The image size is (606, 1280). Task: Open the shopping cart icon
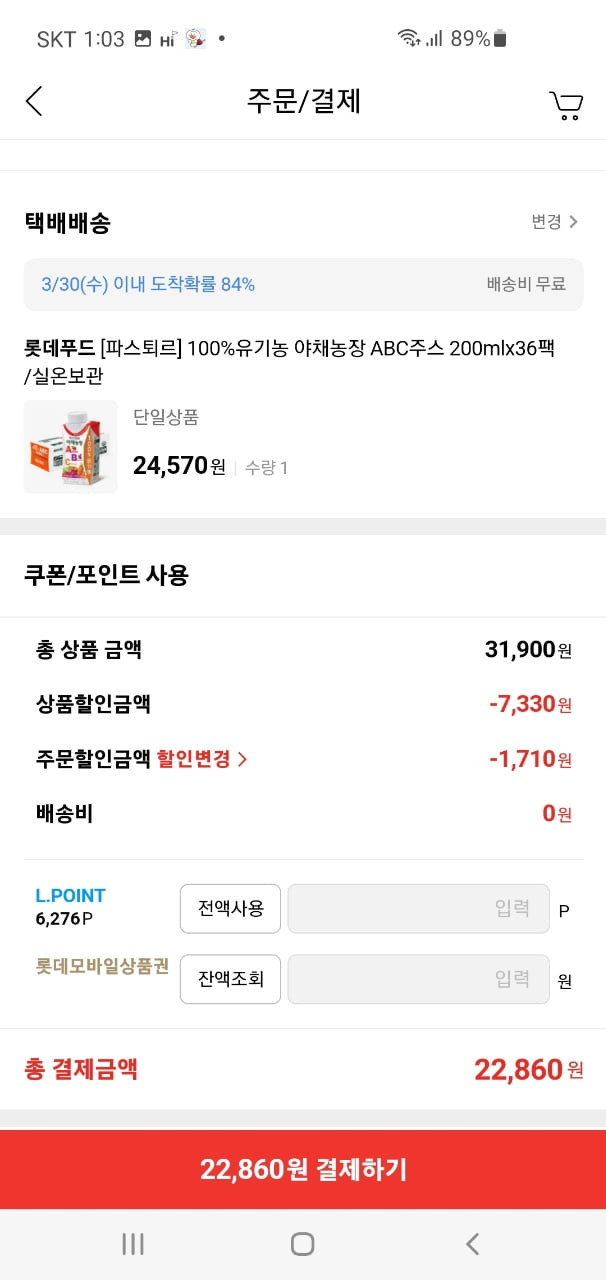tap(566, 105)
